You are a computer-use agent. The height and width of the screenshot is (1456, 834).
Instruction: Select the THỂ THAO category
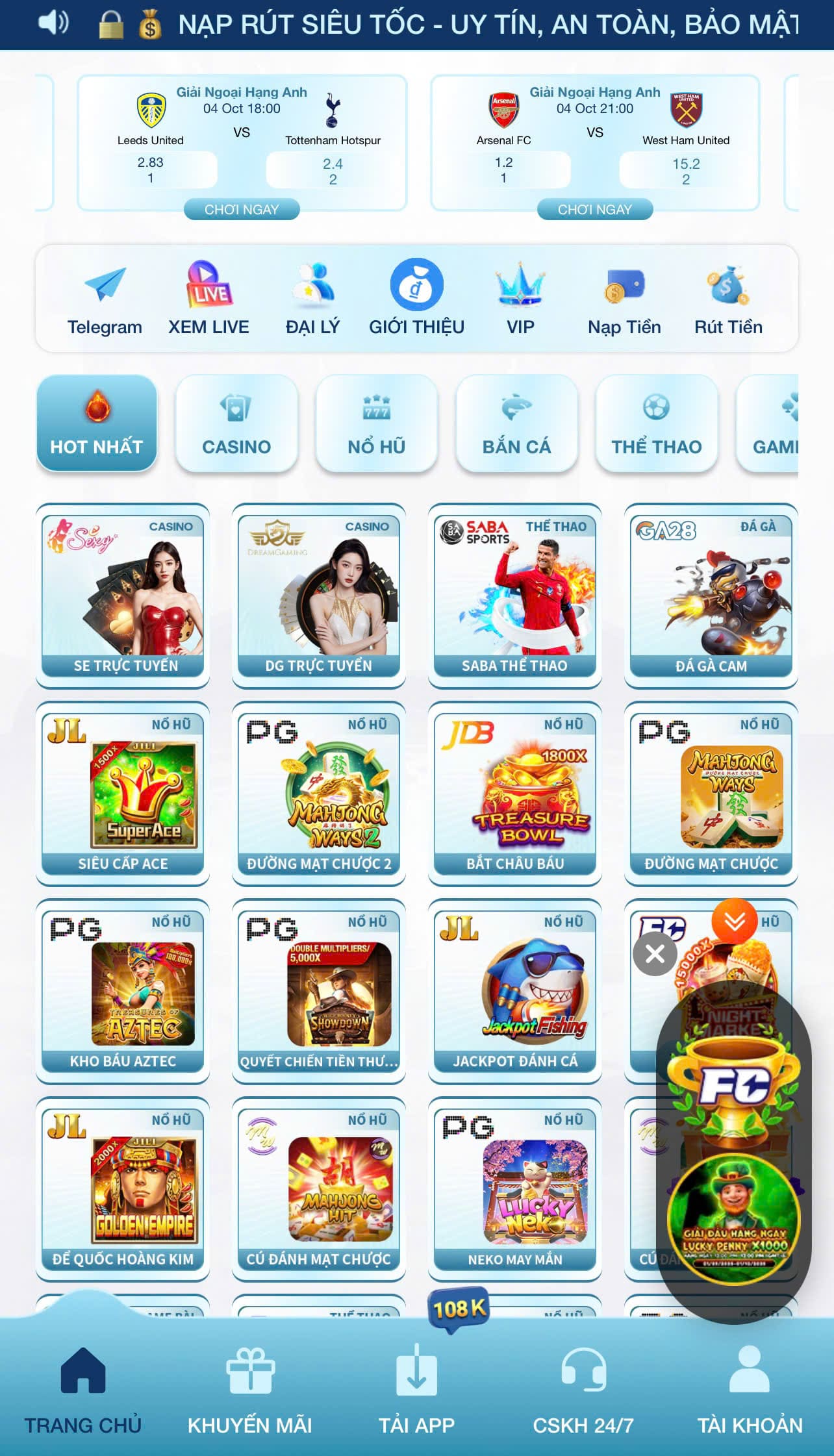pyautogui.click(x=657, y=423)
